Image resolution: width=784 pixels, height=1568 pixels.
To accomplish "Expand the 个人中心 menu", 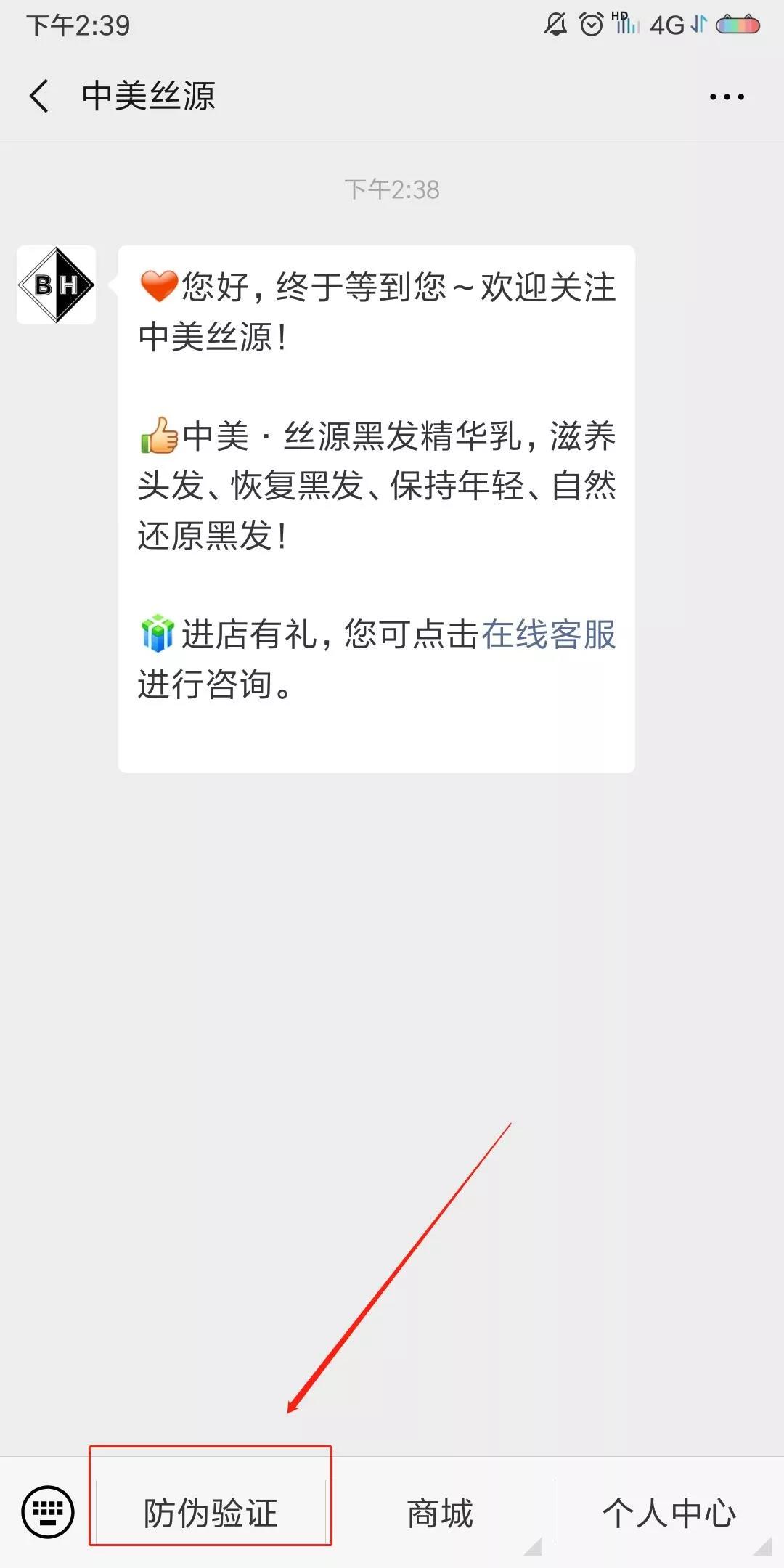I will point(669,1514).
